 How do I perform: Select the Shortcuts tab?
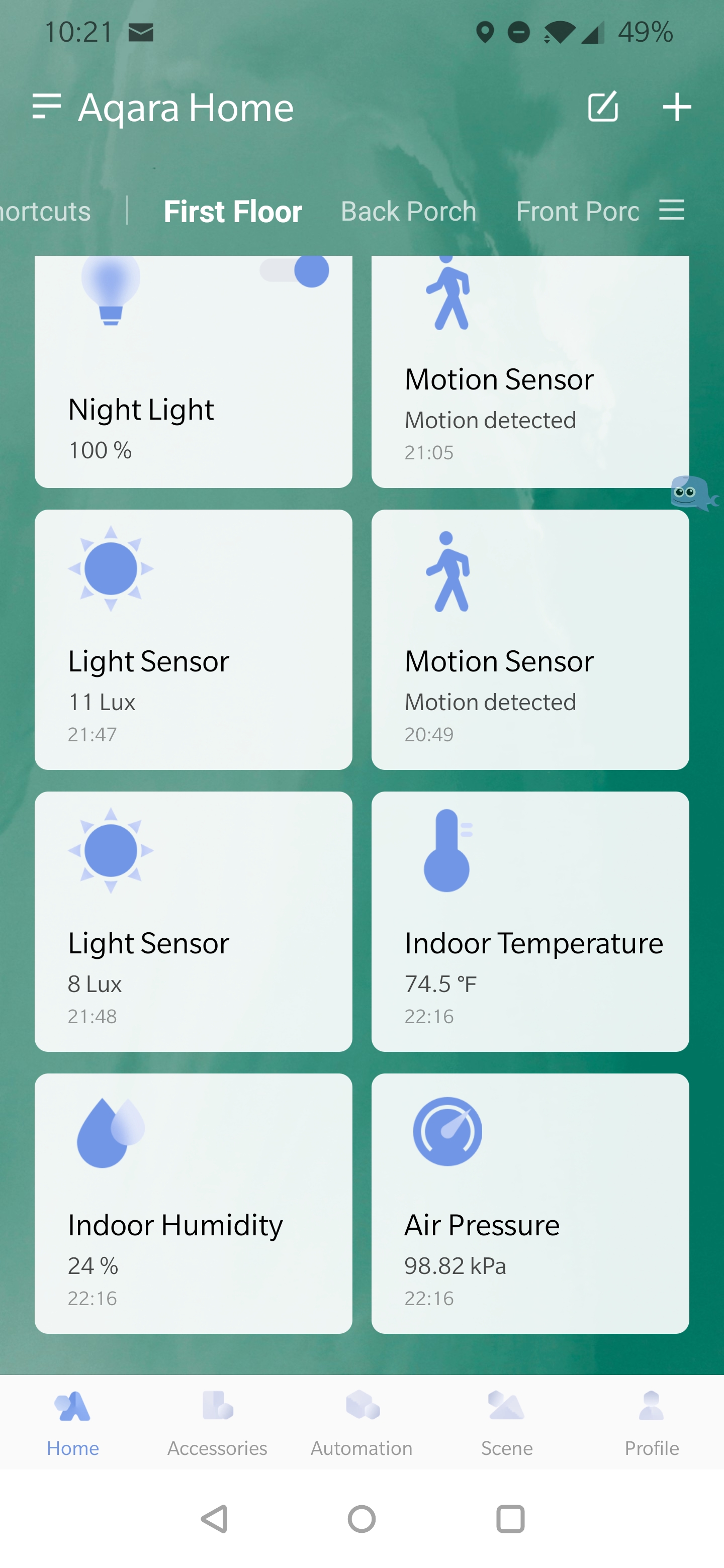[x=44, y=211]
